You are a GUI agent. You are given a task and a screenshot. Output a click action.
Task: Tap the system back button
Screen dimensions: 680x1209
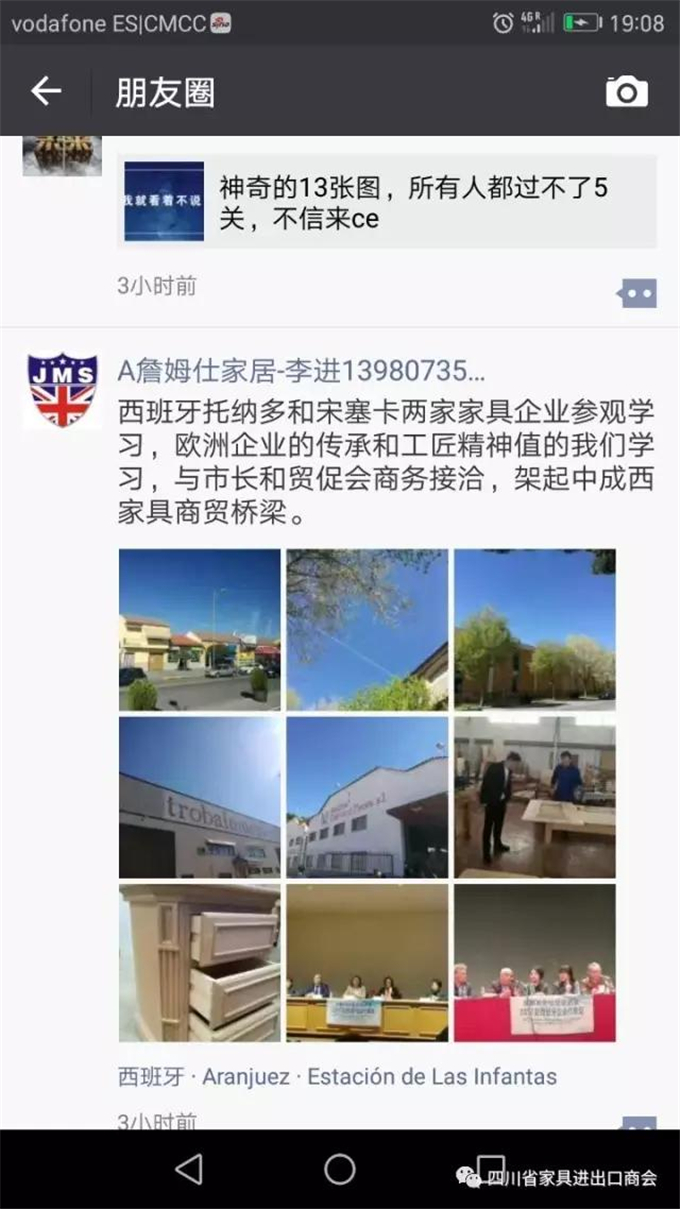pos(188,1169)
